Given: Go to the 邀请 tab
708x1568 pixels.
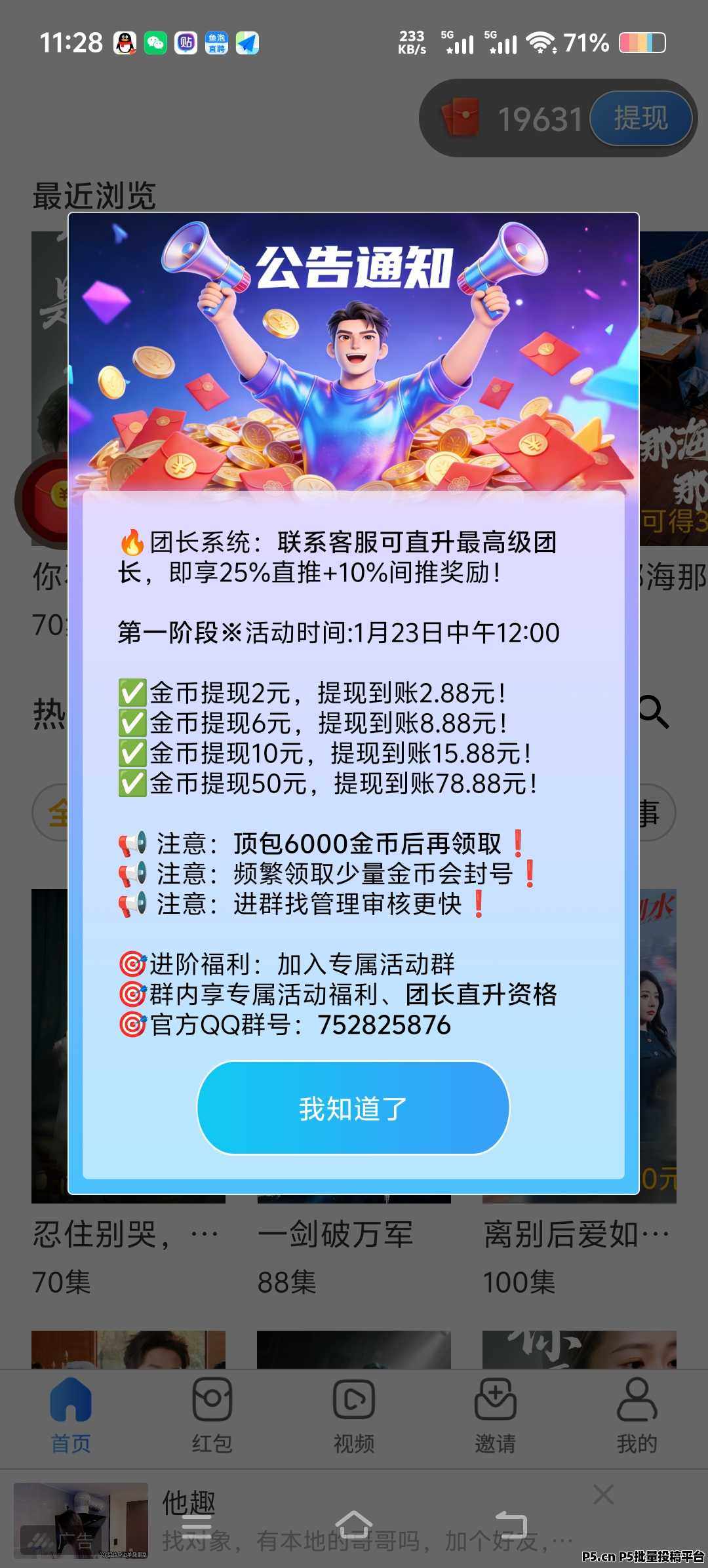Looking at the screenshot, I should point(495,1416).
